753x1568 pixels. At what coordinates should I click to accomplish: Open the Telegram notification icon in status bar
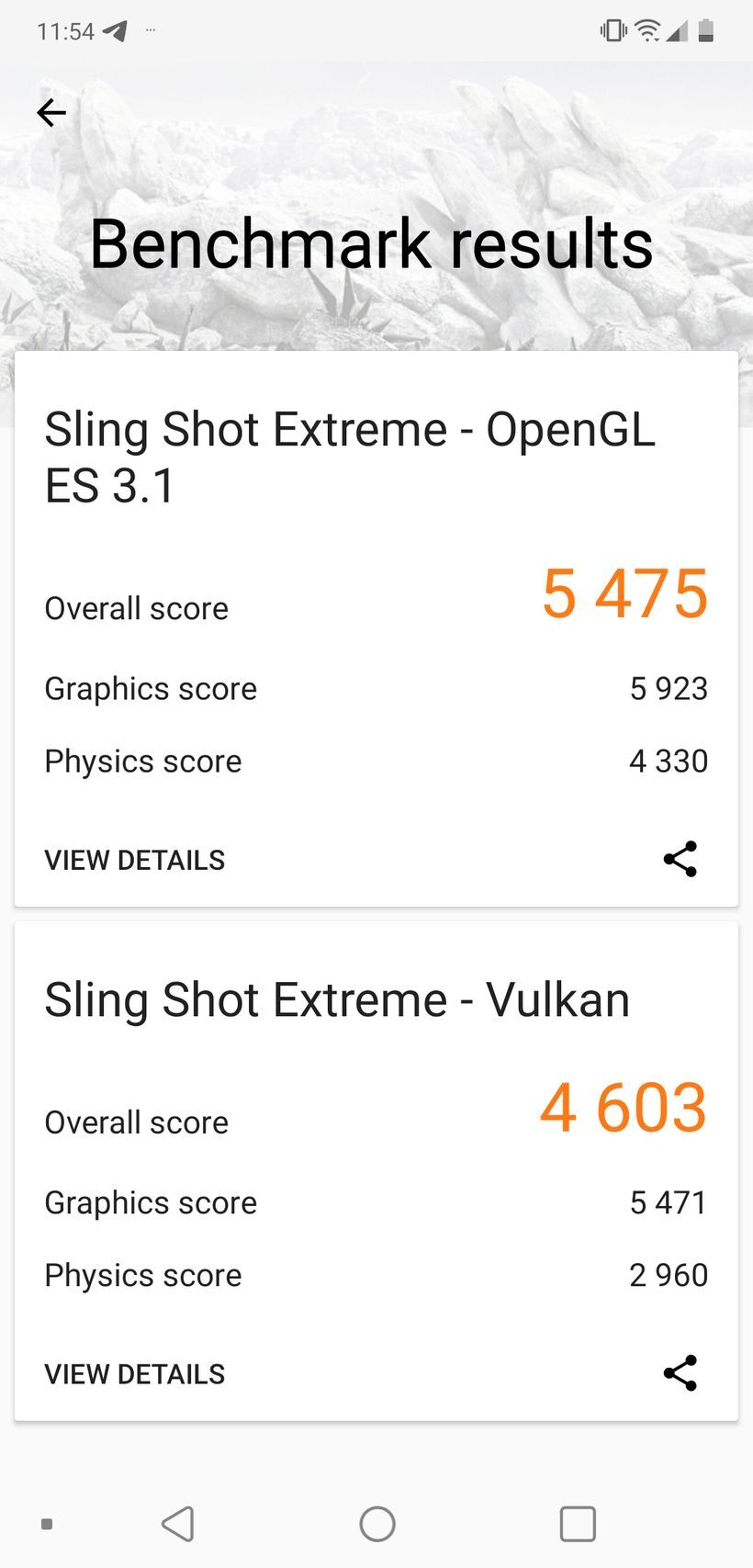point(113,30)
